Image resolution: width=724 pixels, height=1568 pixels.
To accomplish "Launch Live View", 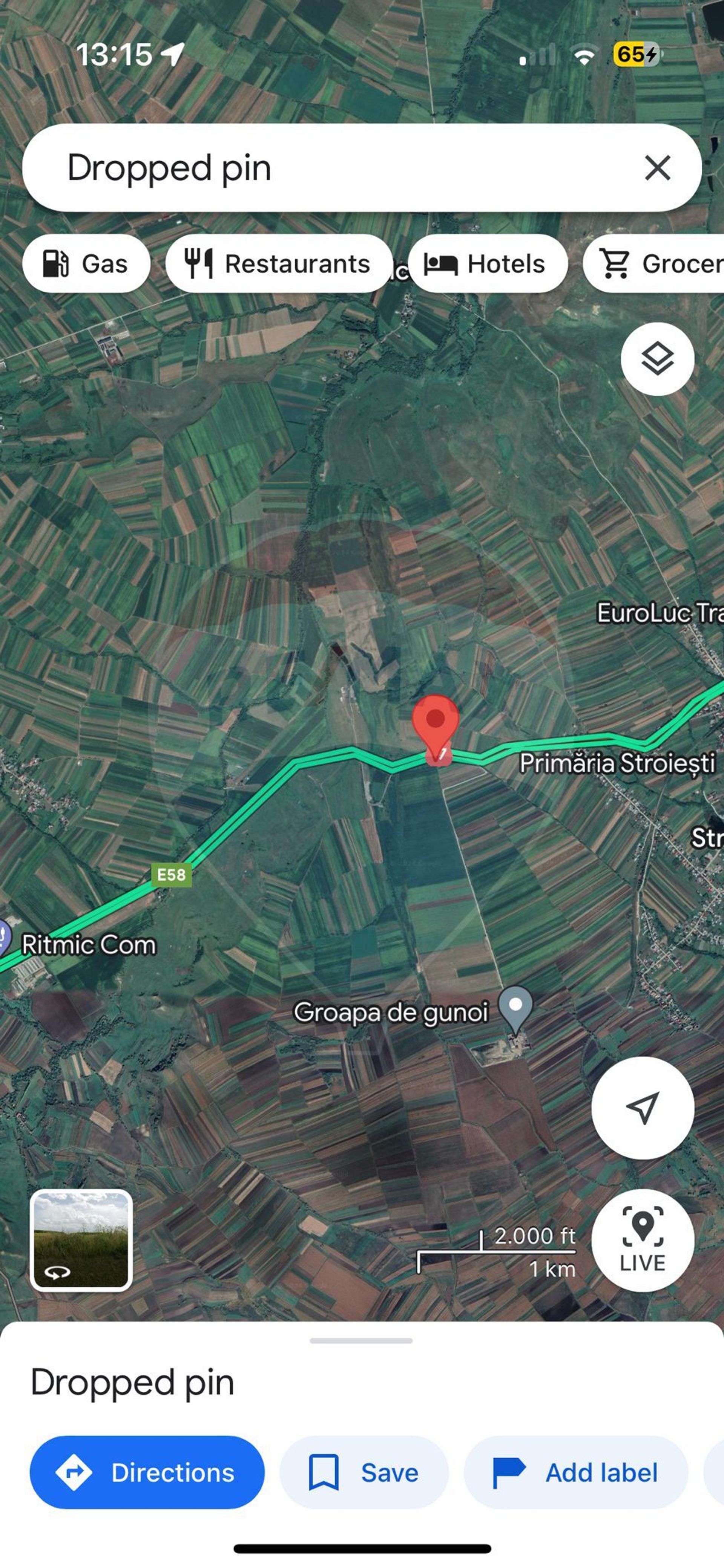I will pyautogui.click(x=643, y=1240).
